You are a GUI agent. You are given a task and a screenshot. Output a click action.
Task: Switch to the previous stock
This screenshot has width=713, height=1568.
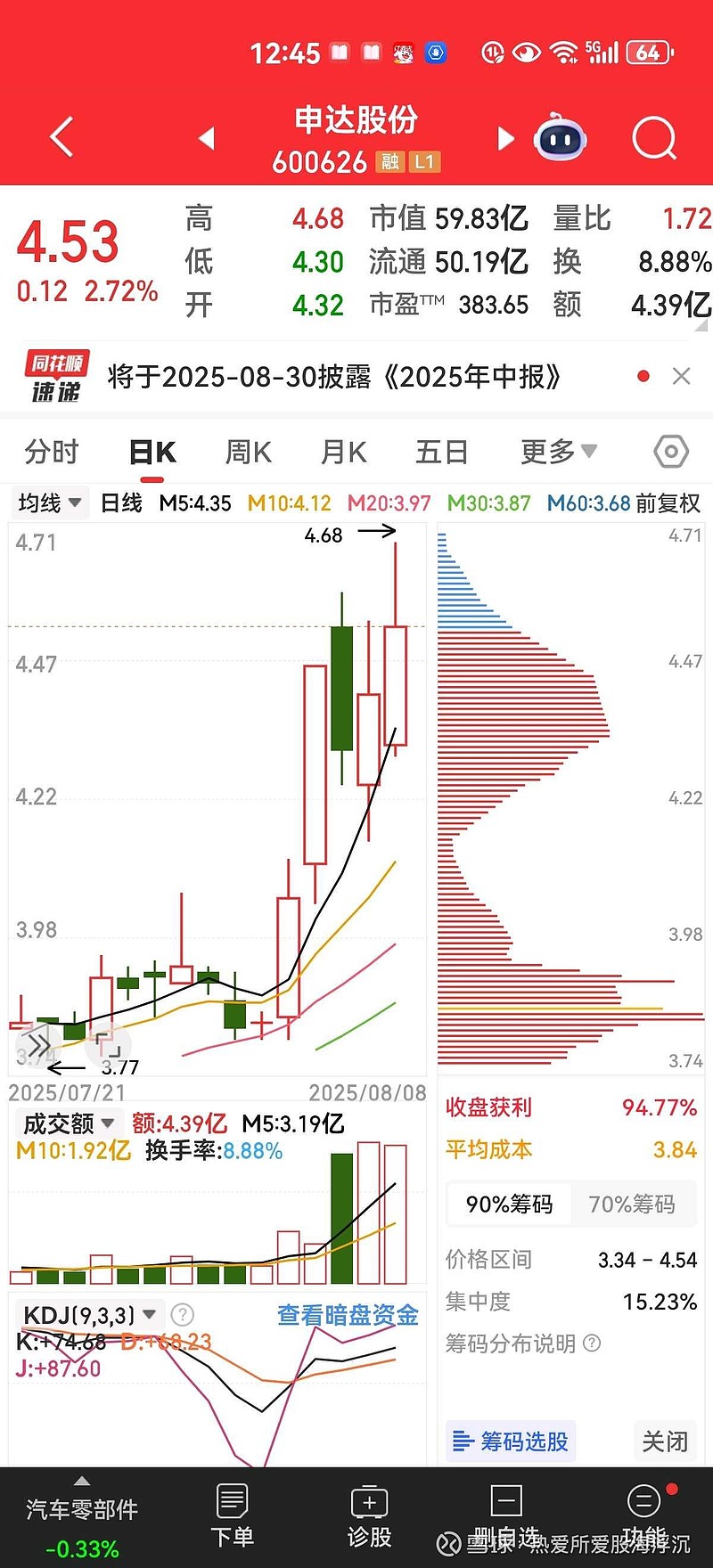pyautogui.click(x=207, y=138)
